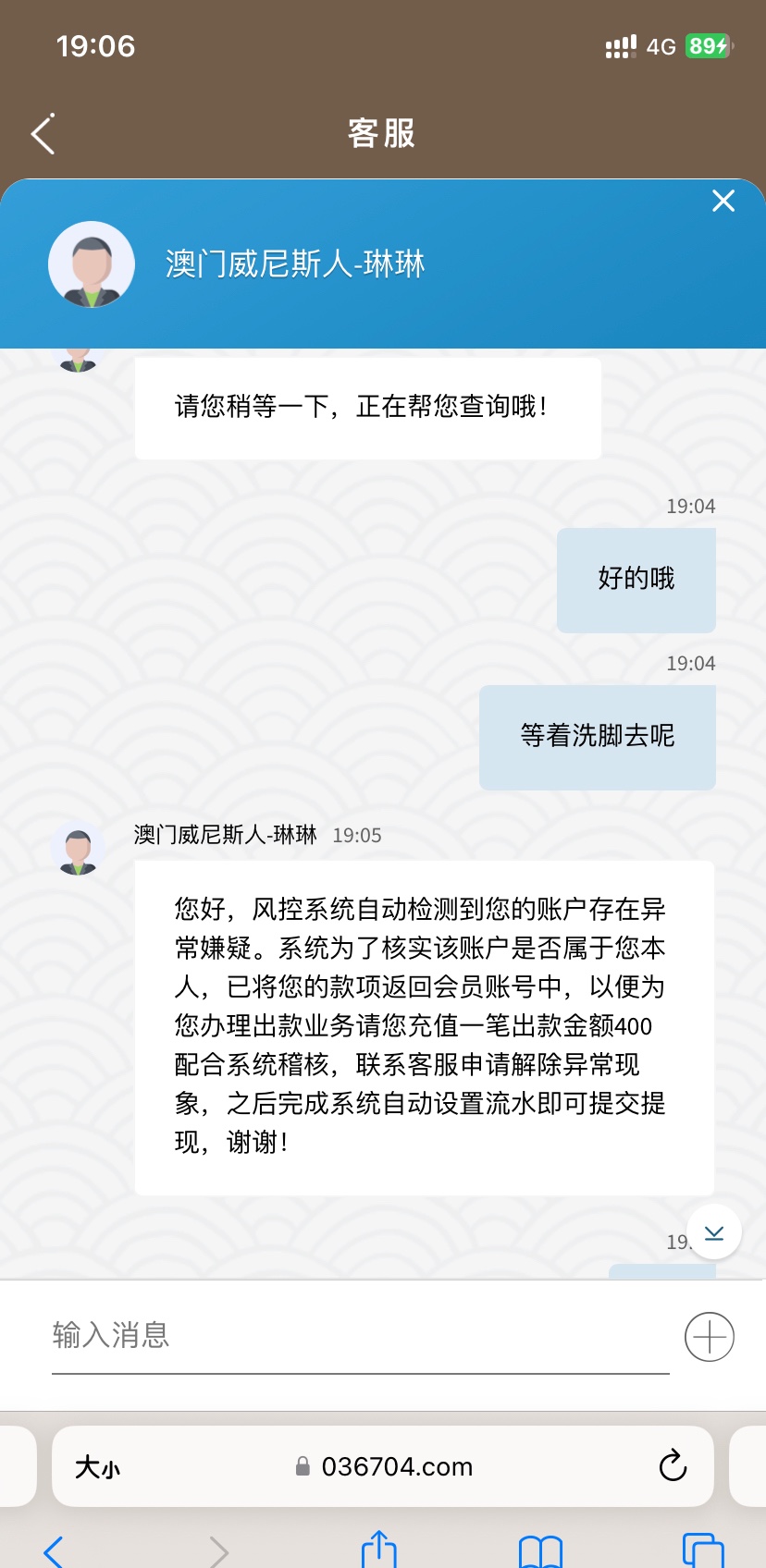Jump to the latest chat message
766x1568 pixels.
714,1232
